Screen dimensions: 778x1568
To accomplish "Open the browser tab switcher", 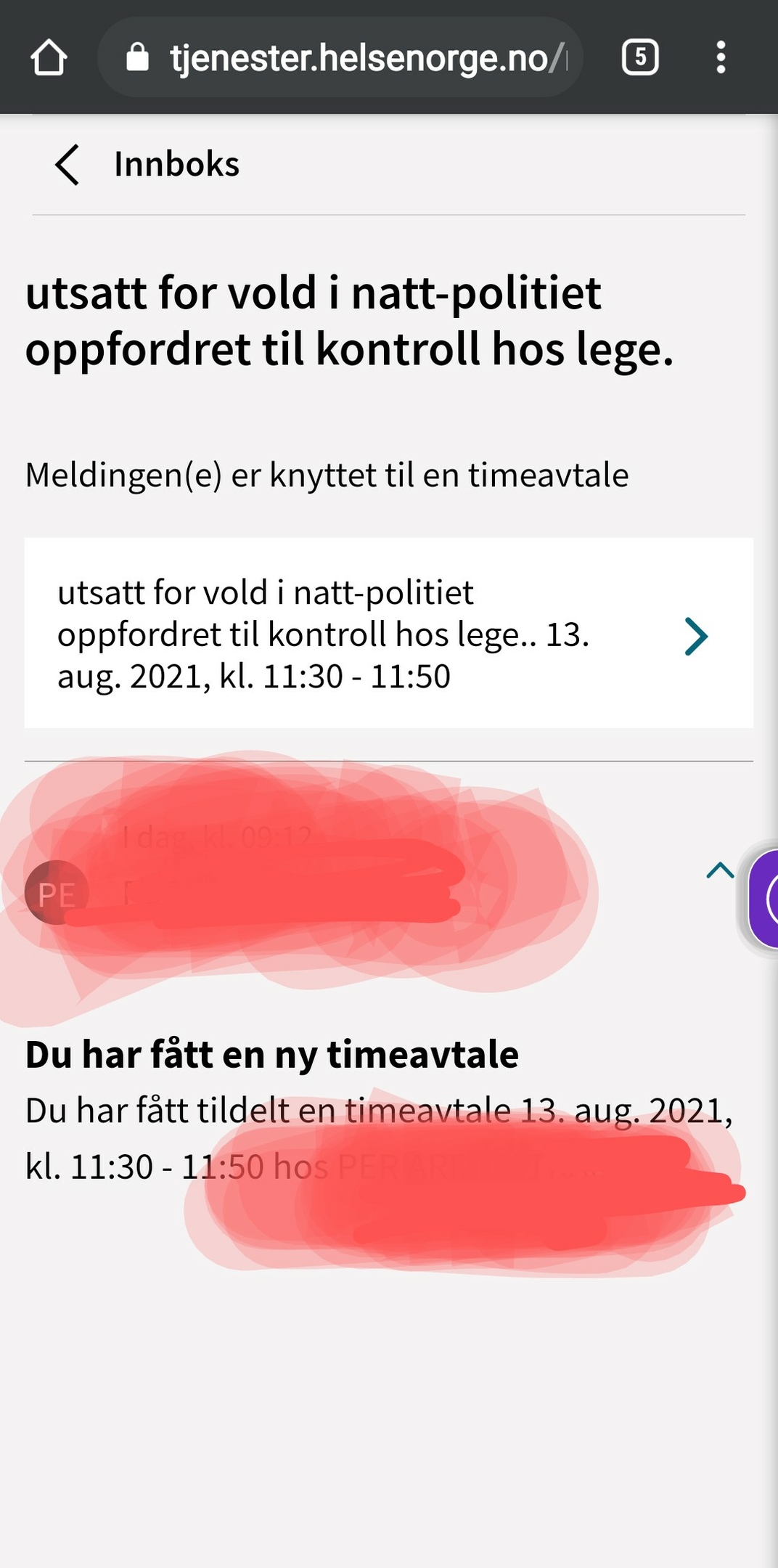I will point(640,57).
